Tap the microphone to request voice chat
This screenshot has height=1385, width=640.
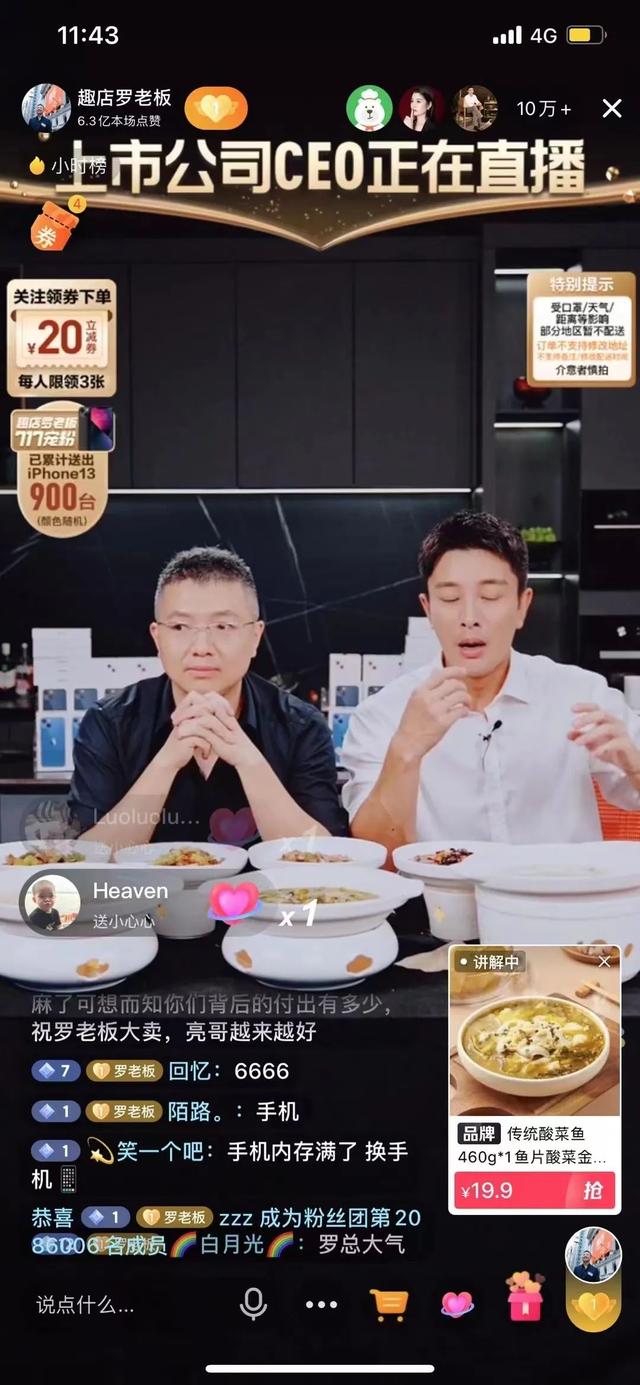pyautogui.click(x=253, y=1304)
